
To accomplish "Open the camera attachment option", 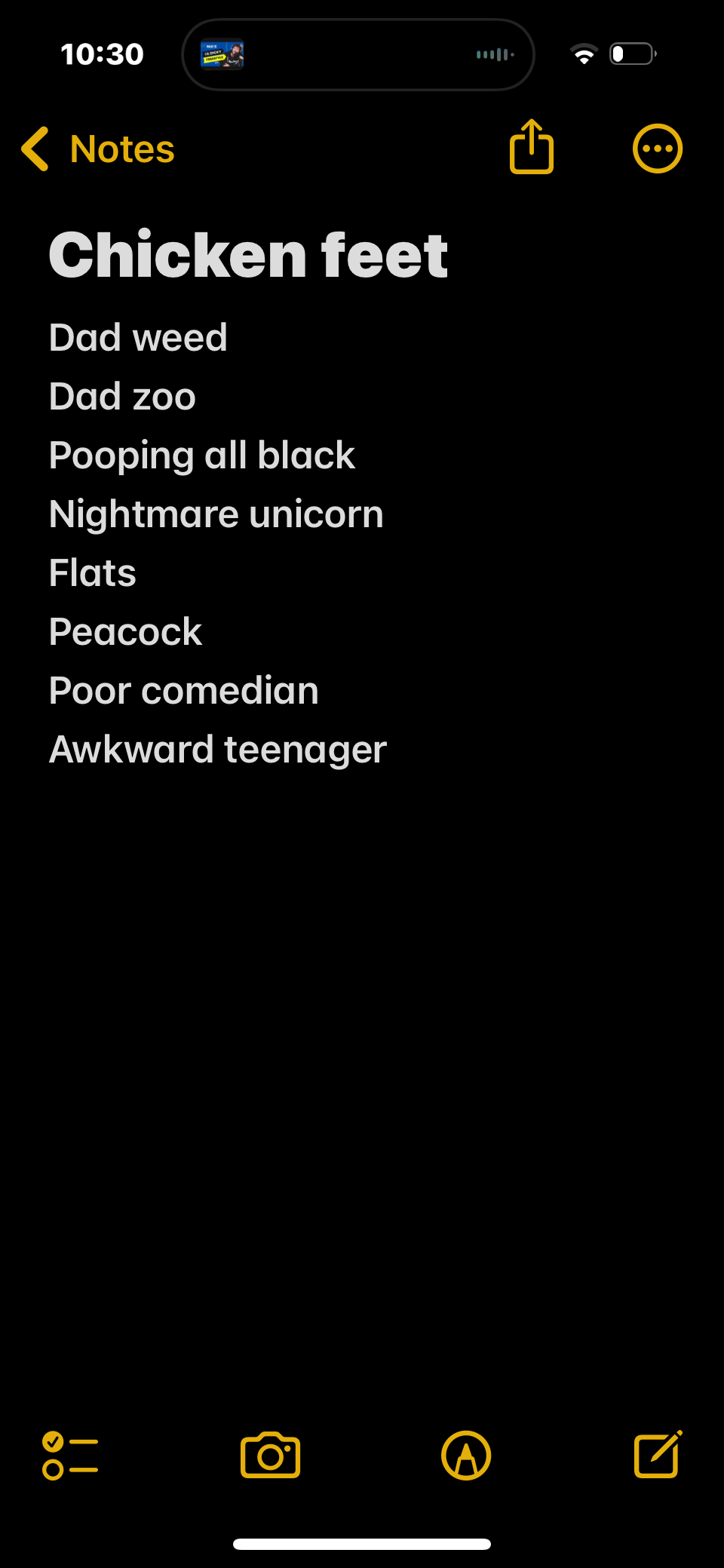I will pos(270,1456).
